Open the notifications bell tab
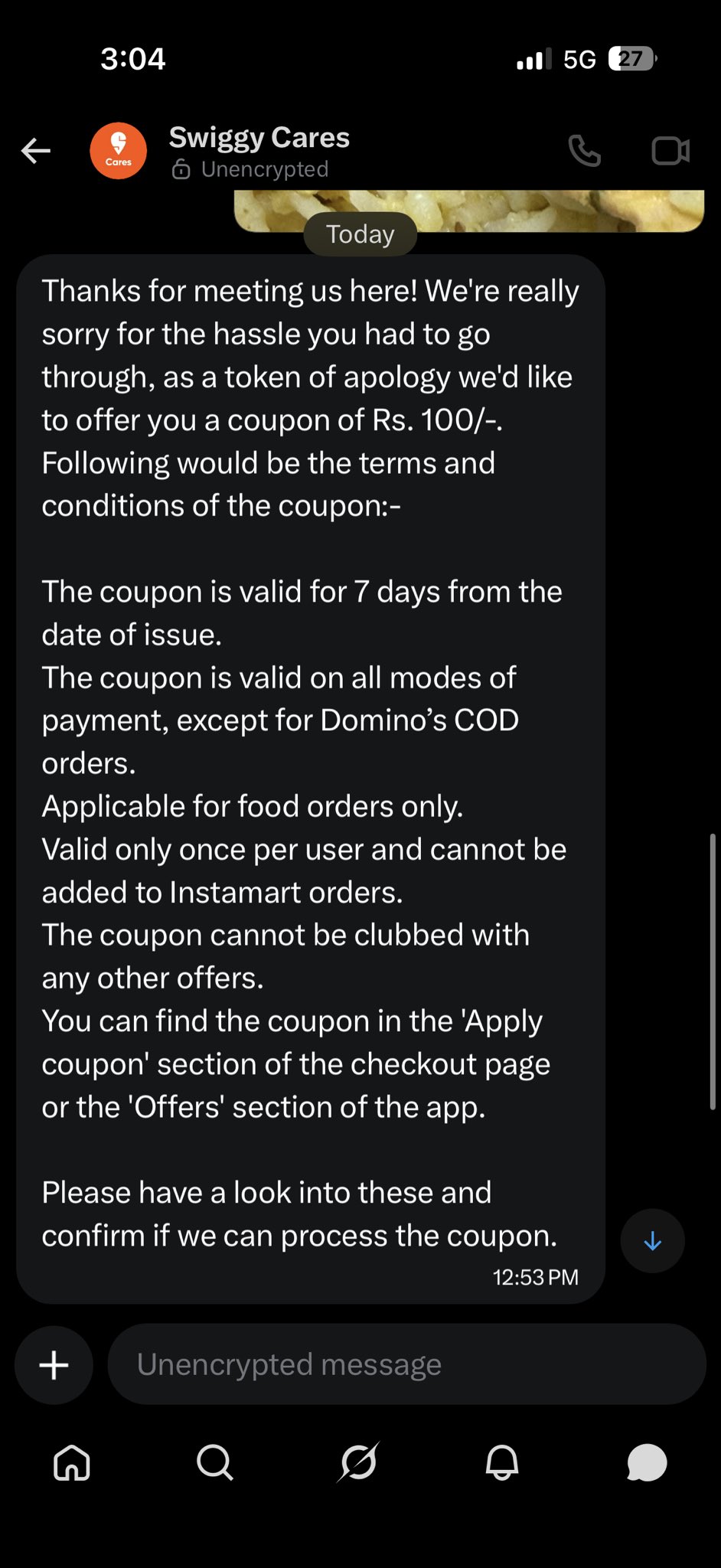The image size is (721, 1568). click(502, 1463)
